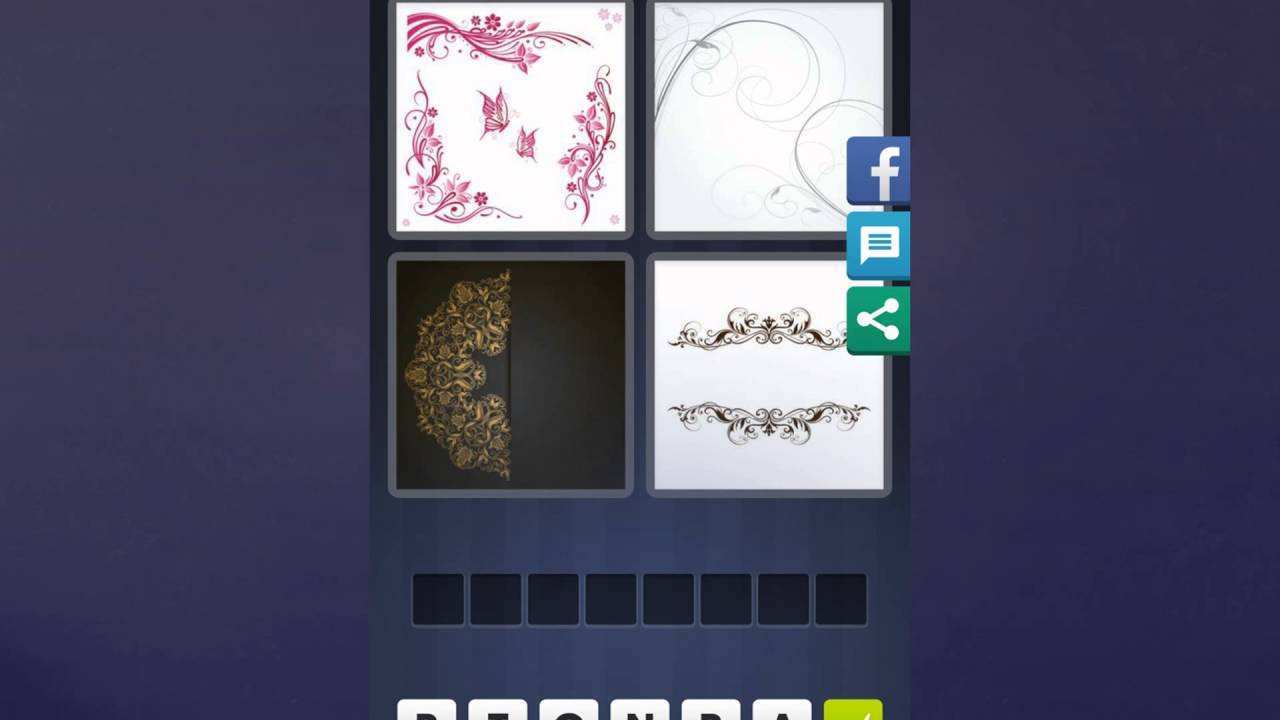Tap the green share icon

pyautogui.click(x=879, y=321)
